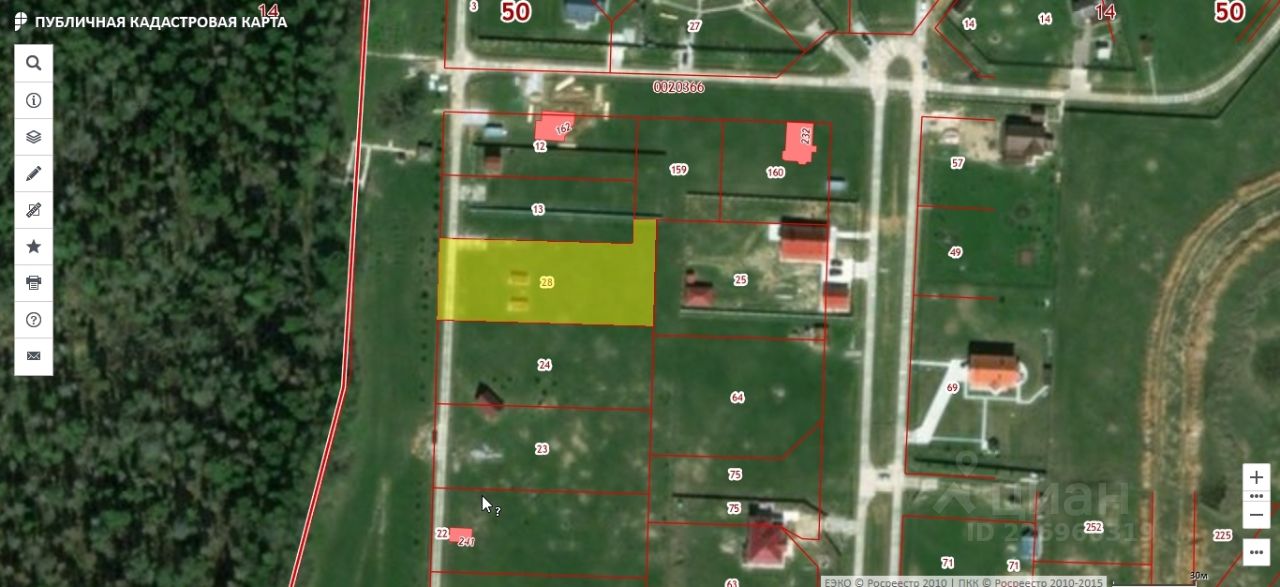The width and height of the screenshot is (1280, 587).
Task: Open the feedback envelope icon
Action: point(33,356)
